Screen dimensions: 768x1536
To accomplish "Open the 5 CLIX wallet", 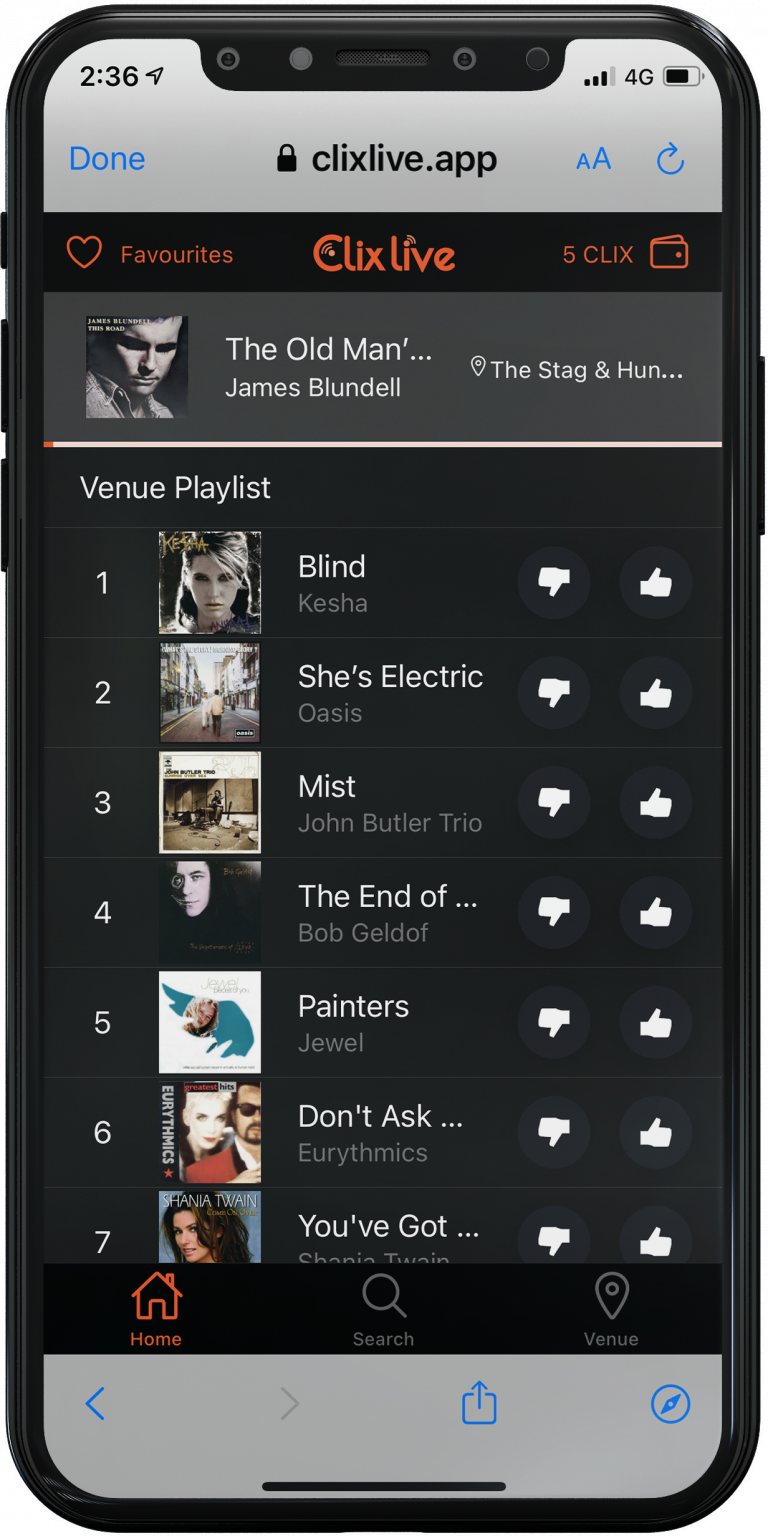I will [626, 254].
